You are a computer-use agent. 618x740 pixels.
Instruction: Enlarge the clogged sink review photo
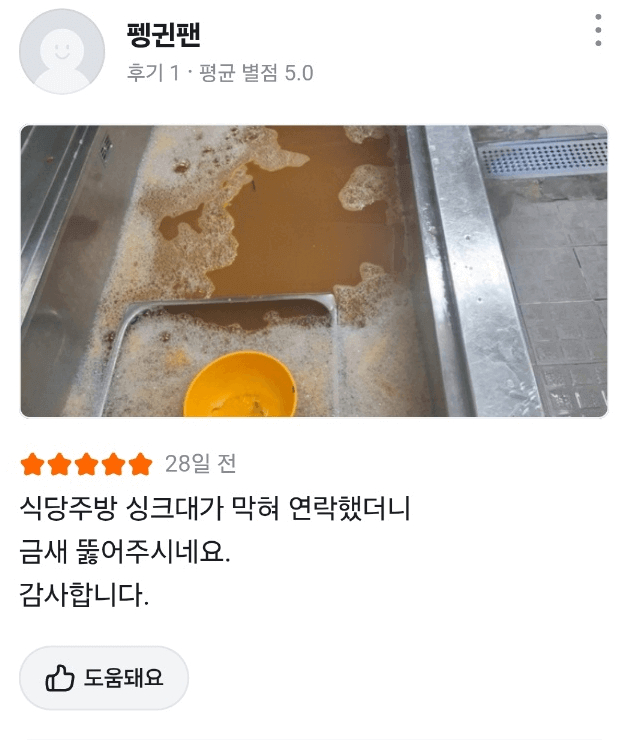coord(313,271)
